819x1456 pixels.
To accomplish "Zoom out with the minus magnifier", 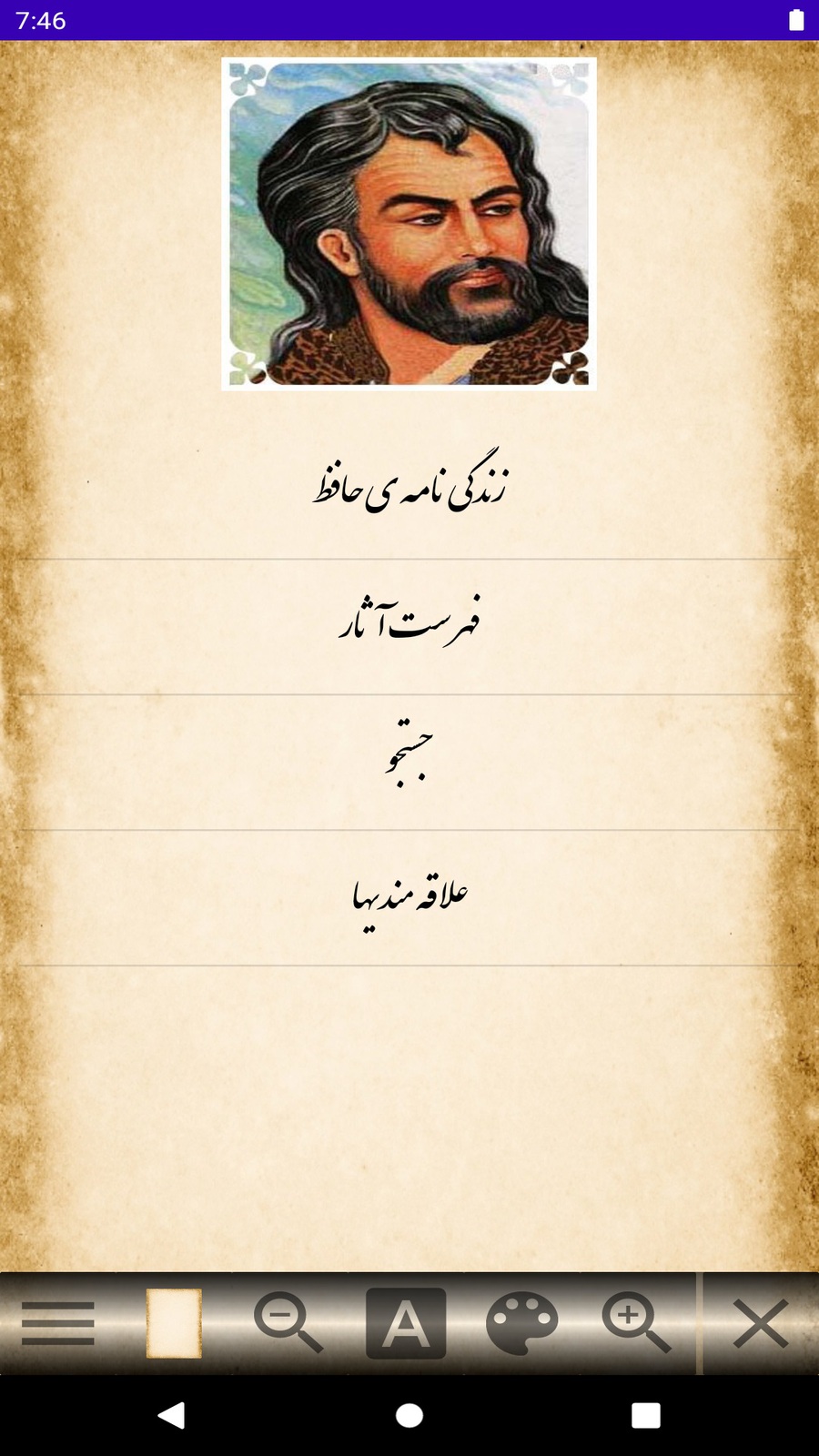I will [288, 1323].
